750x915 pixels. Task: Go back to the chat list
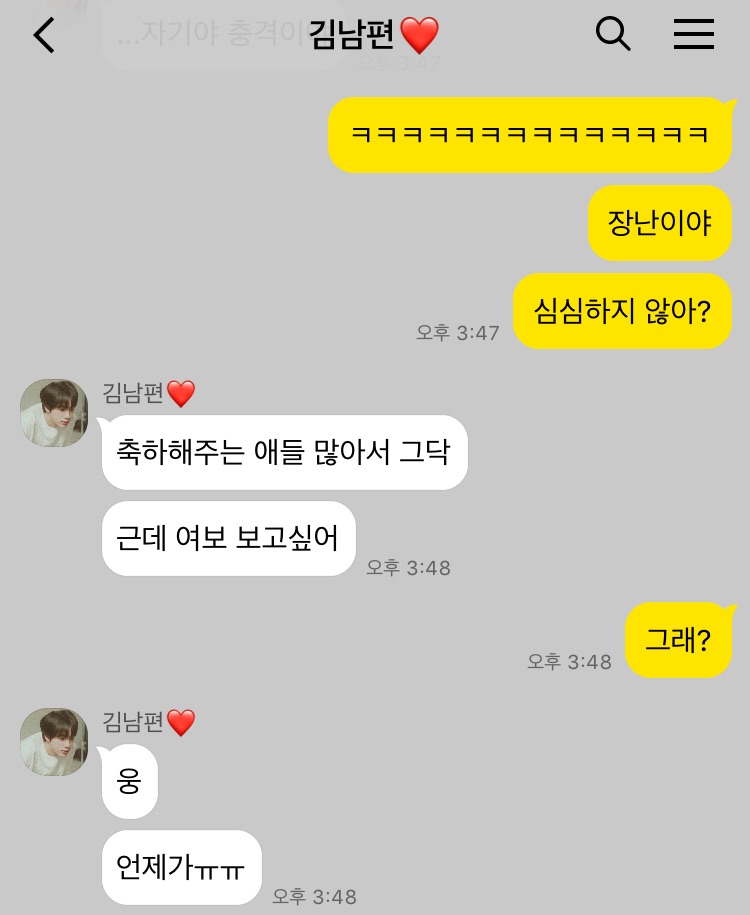click(43, 36)
